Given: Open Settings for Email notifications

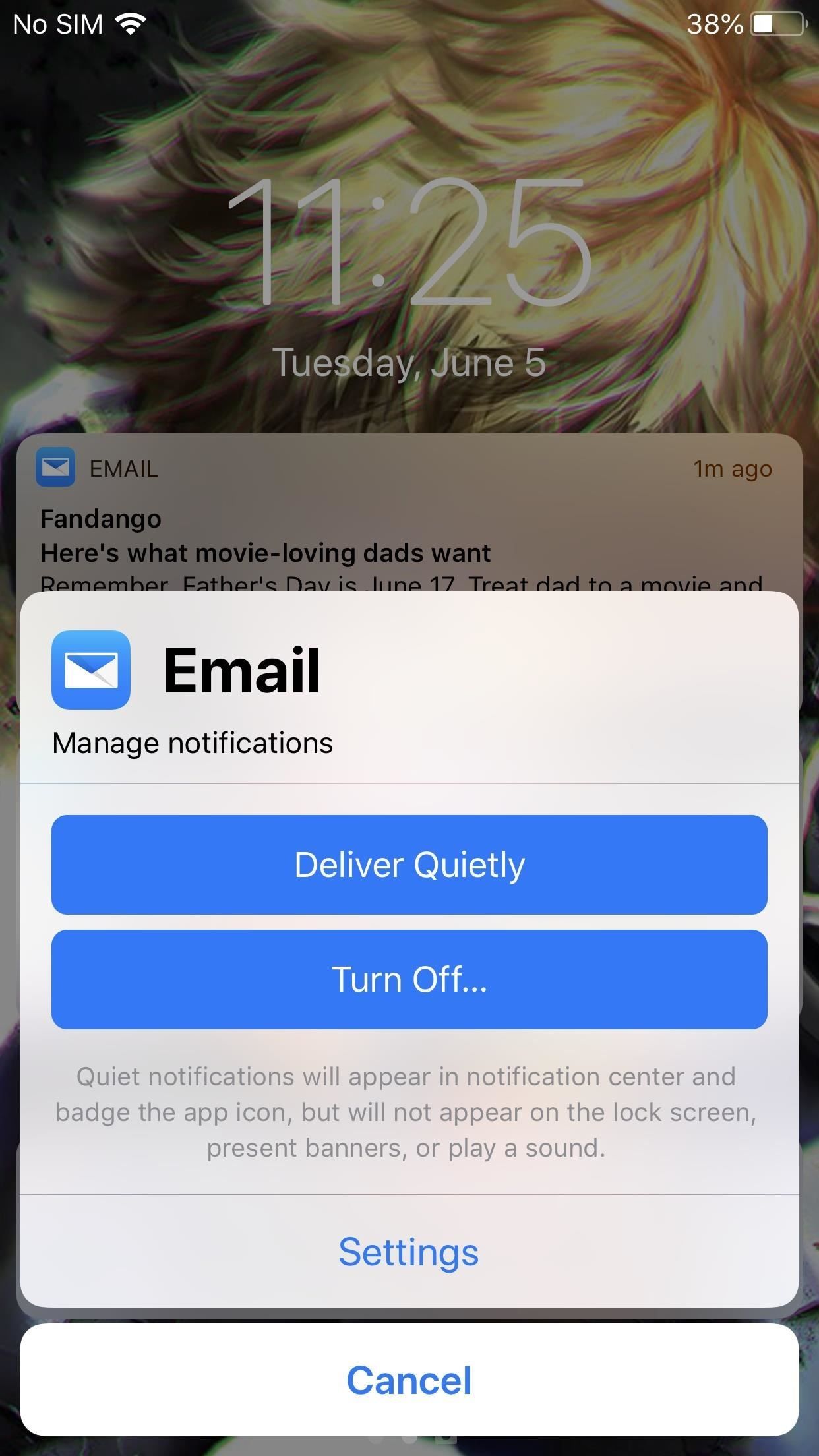Looking at the screenshot, I should click(x=409, y=1252).
